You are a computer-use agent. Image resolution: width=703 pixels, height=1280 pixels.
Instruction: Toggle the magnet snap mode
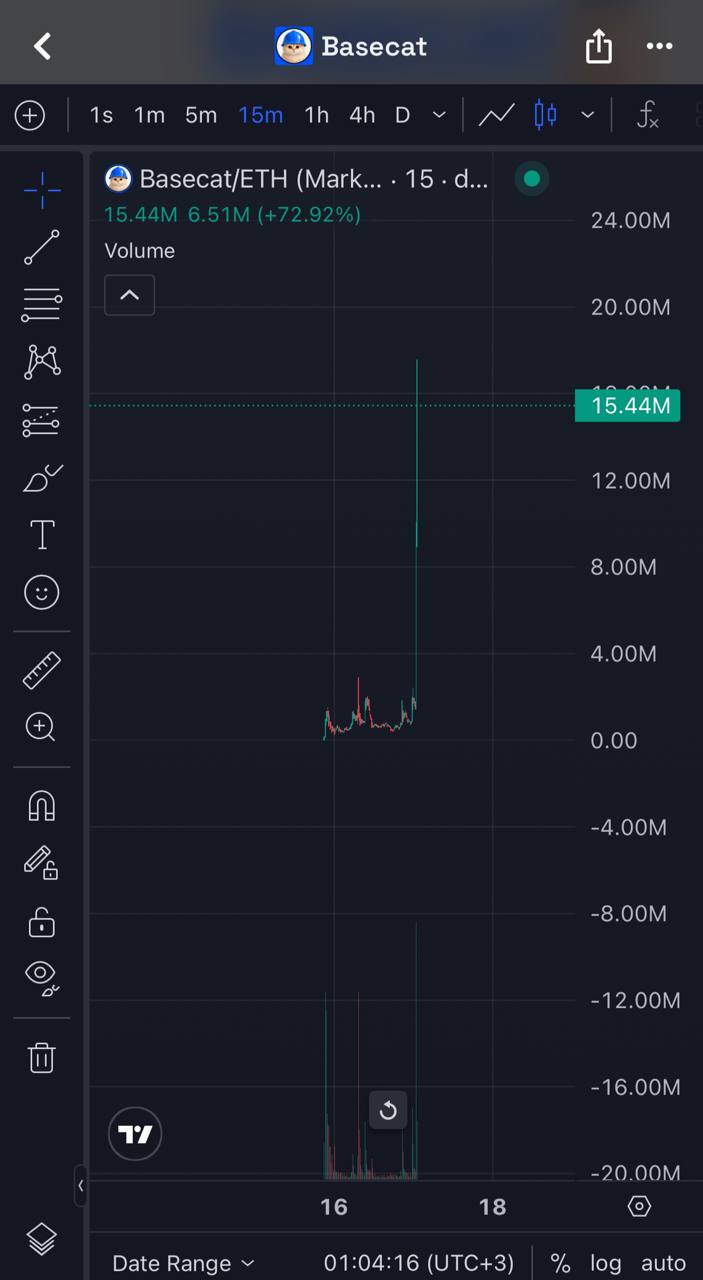(42, 806)
